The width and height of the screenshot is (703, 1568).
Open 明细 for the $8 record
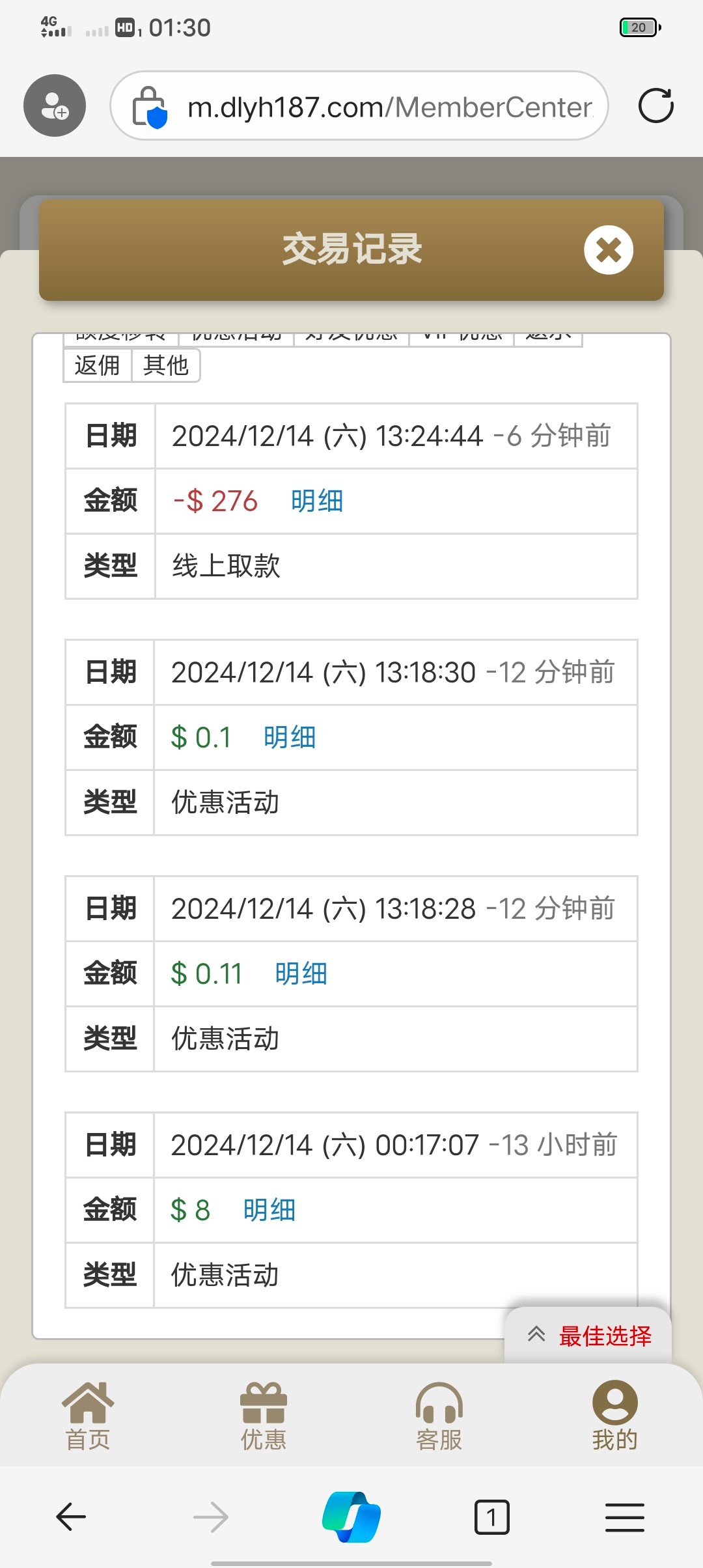tap(269, 1211)
